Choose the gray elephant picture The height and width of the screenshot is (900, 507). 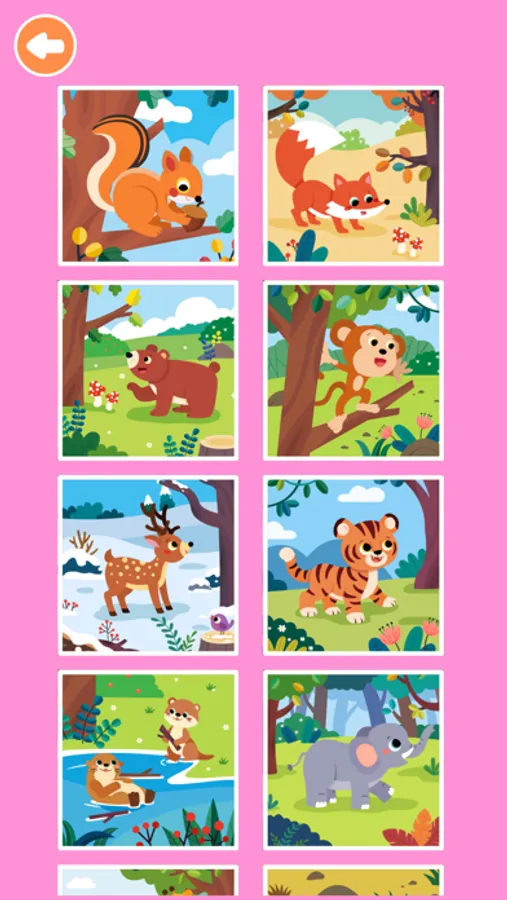[353, 760]
